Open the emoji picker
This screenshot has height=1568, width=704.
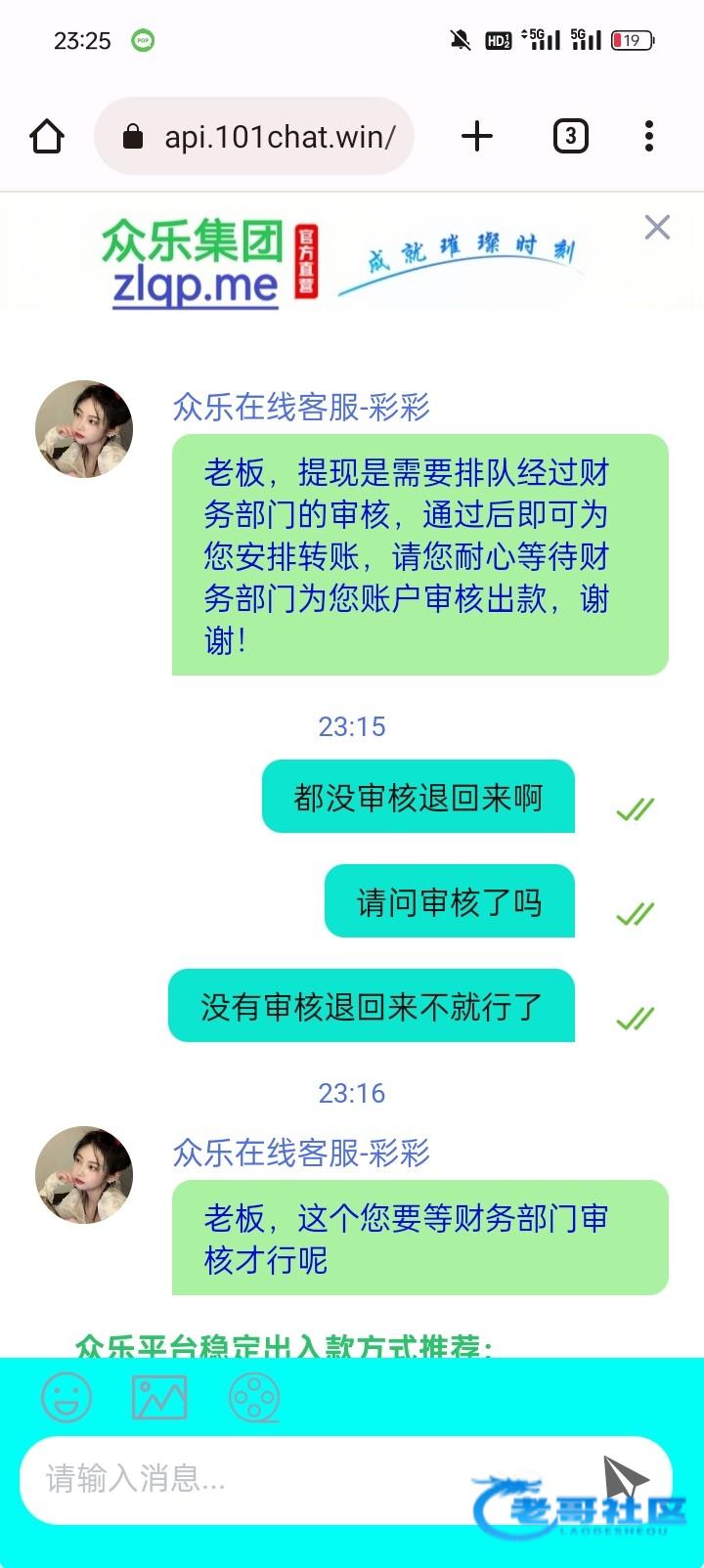(x=66, y=1398)
